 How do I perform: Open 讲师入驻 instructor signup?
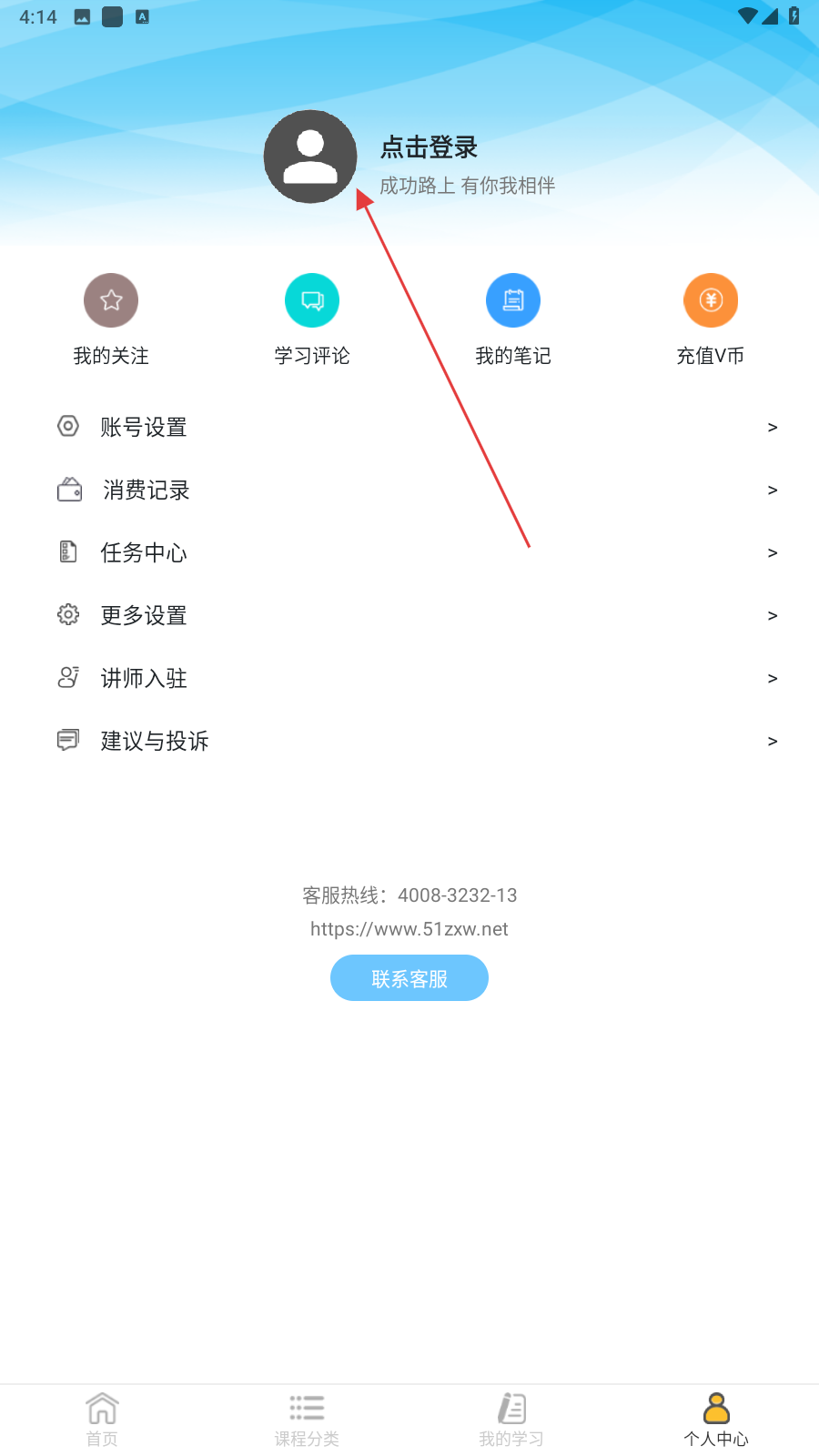409,678
